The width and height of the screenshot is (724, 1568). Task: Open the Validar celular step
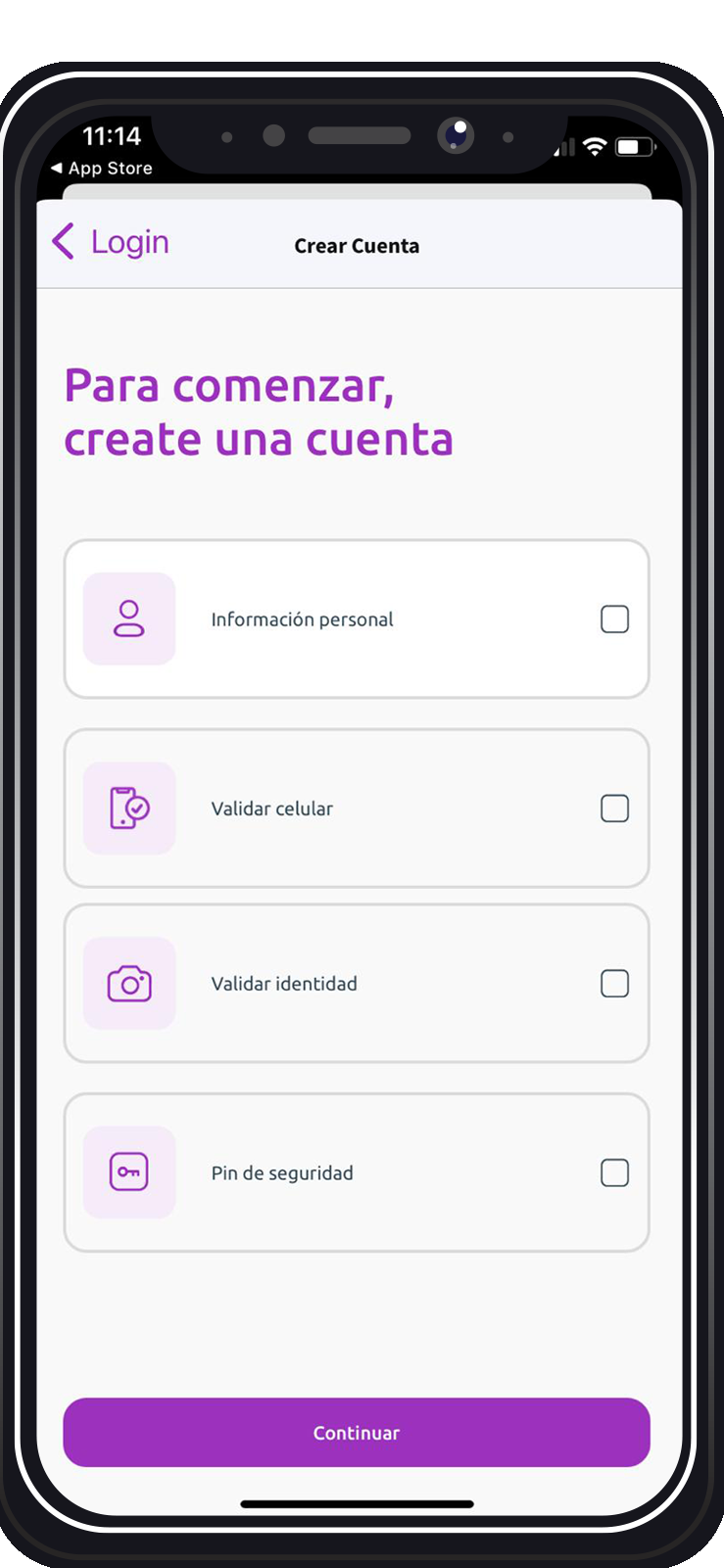click(x=357, y=808)
